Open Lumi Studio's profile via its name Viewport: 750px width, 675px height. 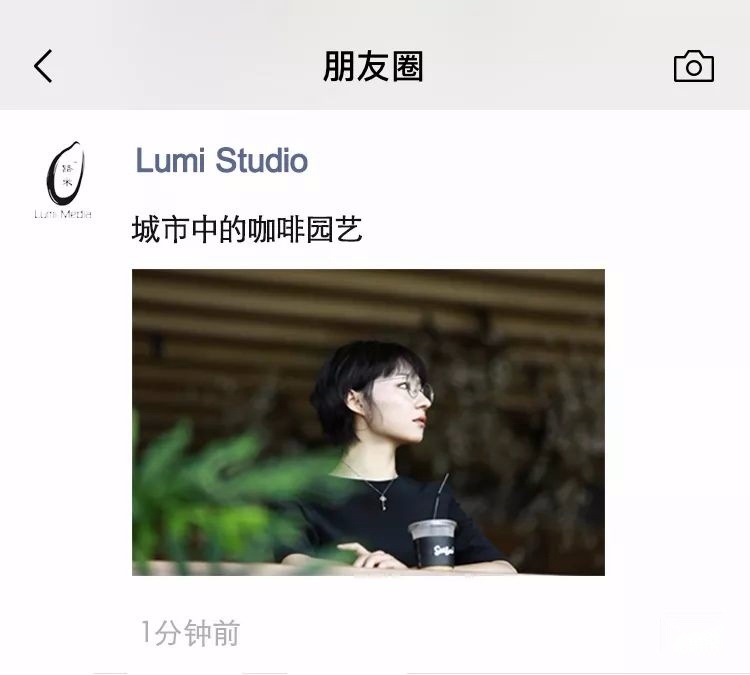coord(221,161)
